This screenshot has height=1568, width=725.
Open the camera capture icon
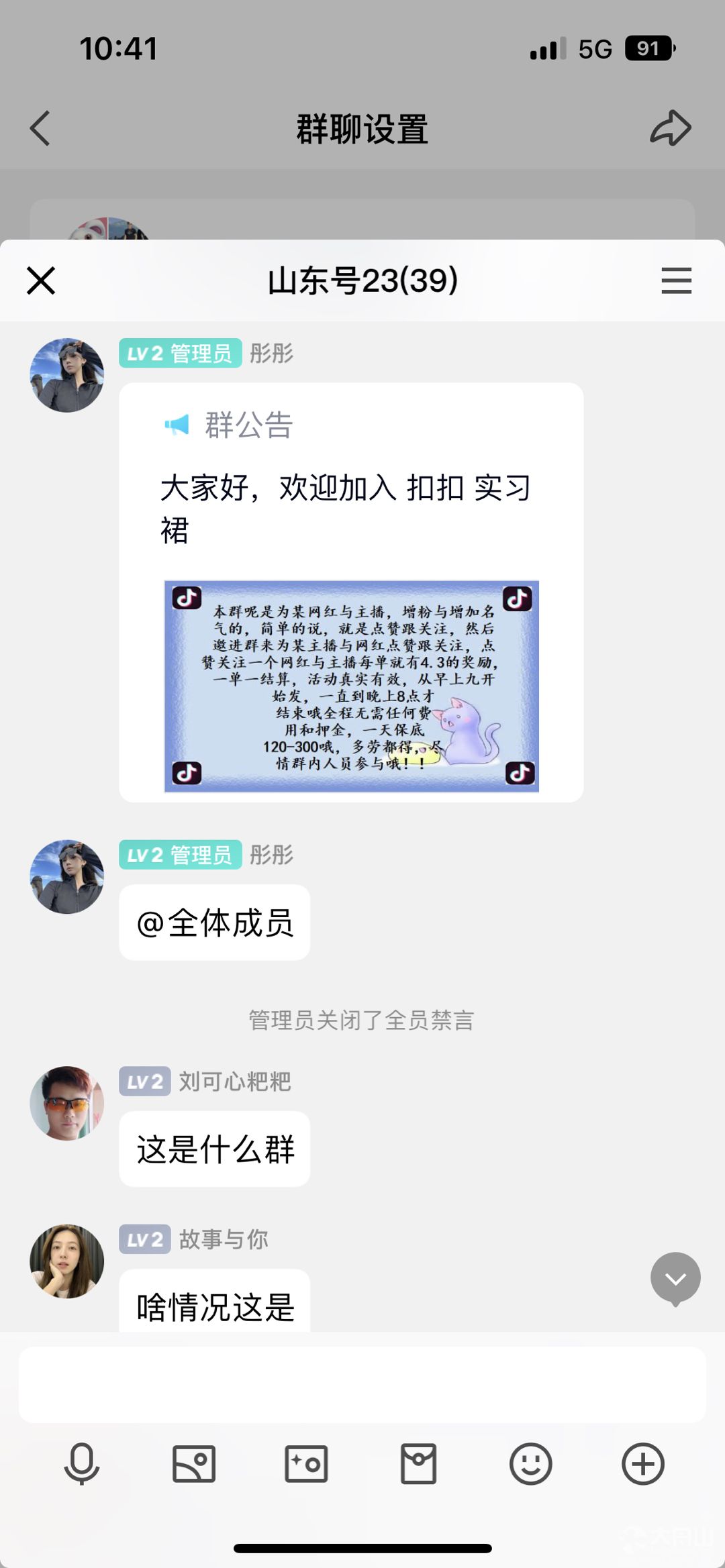click(306, 1463)
